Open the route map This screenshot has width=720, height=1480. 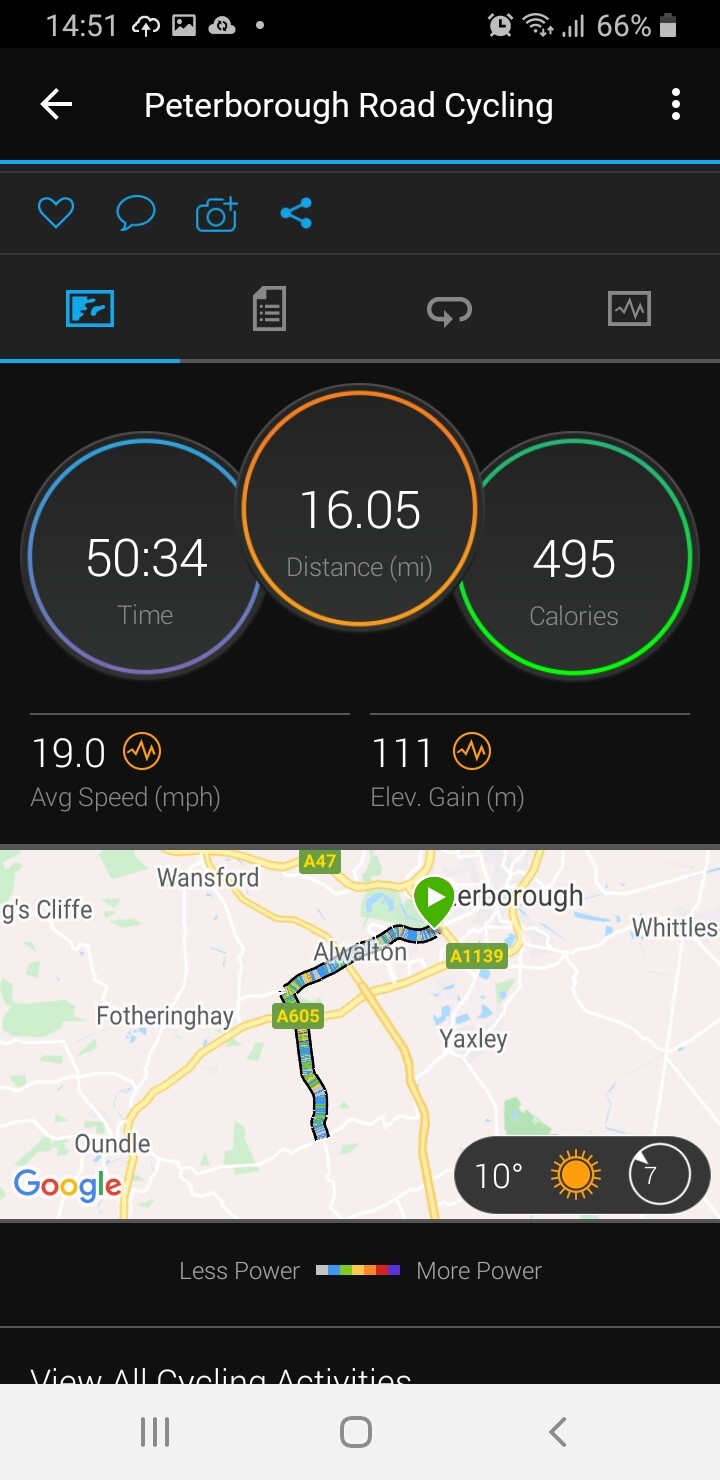tap(360, 1034)
